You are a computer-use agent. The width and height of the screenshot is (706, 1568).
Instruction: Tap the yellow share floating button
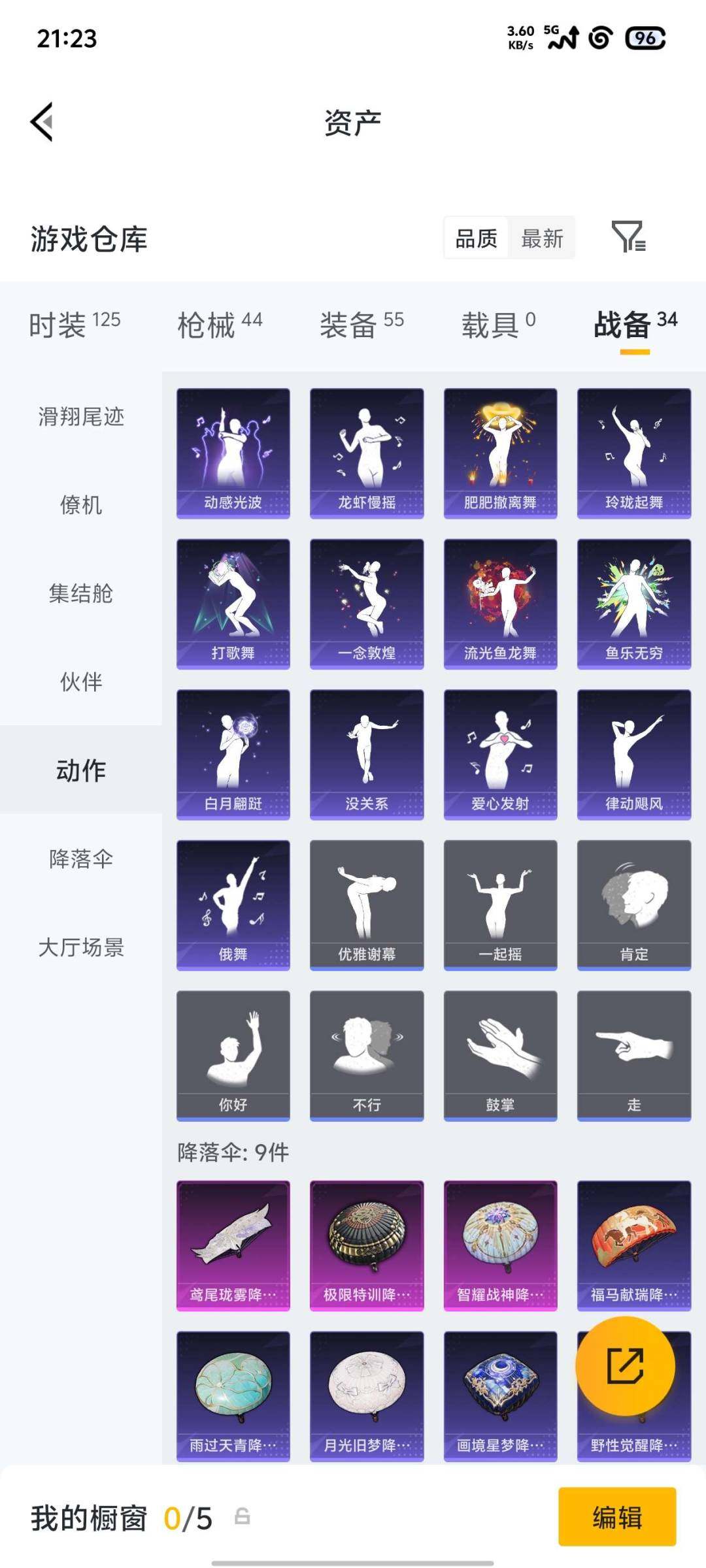[628, 1367]
